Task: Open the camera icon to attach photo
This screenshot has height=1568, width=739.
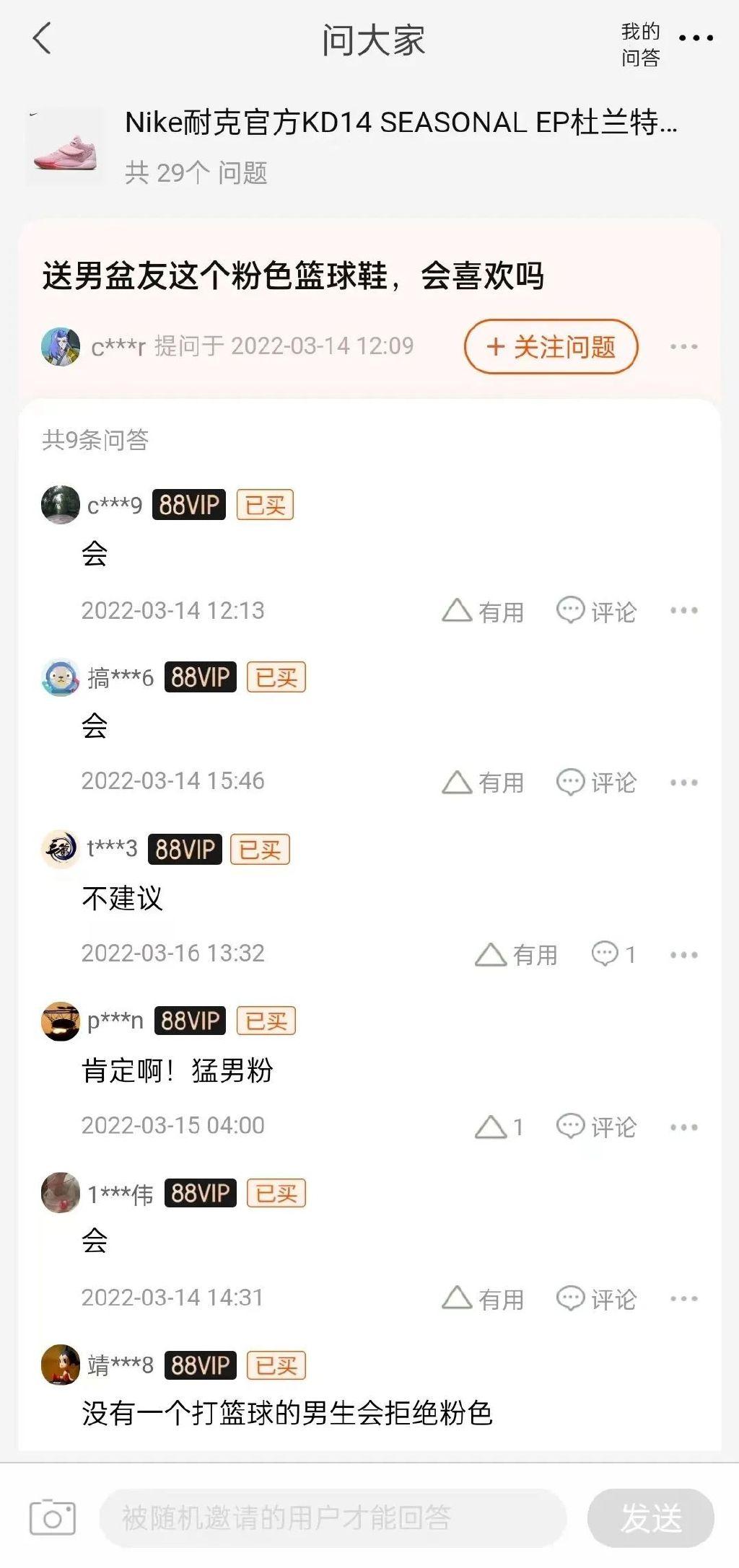Action: pyautogui.click(x=52, y=1517)
